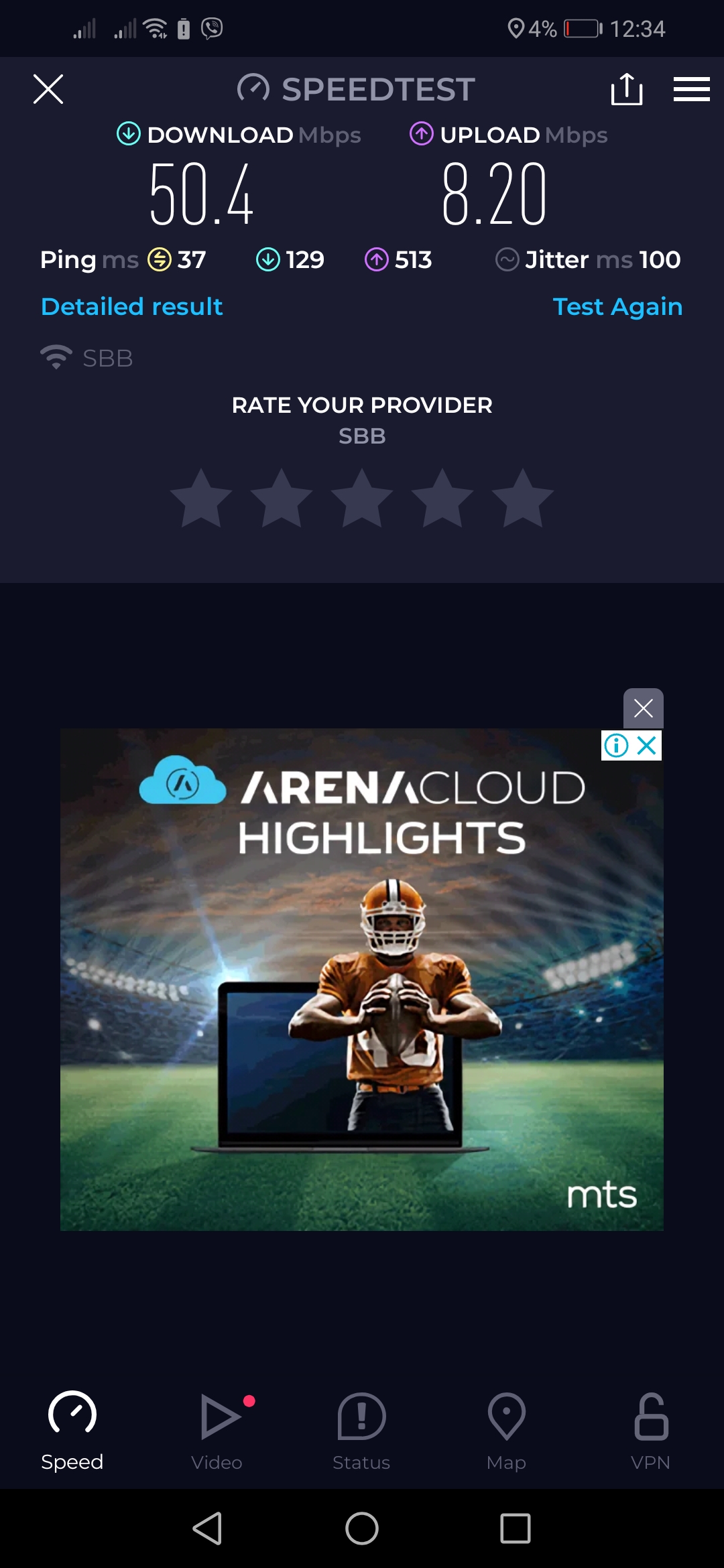Rate provider SBB three stars
This screenshot has height=1568, width=724.
click(x=362, y=499)
